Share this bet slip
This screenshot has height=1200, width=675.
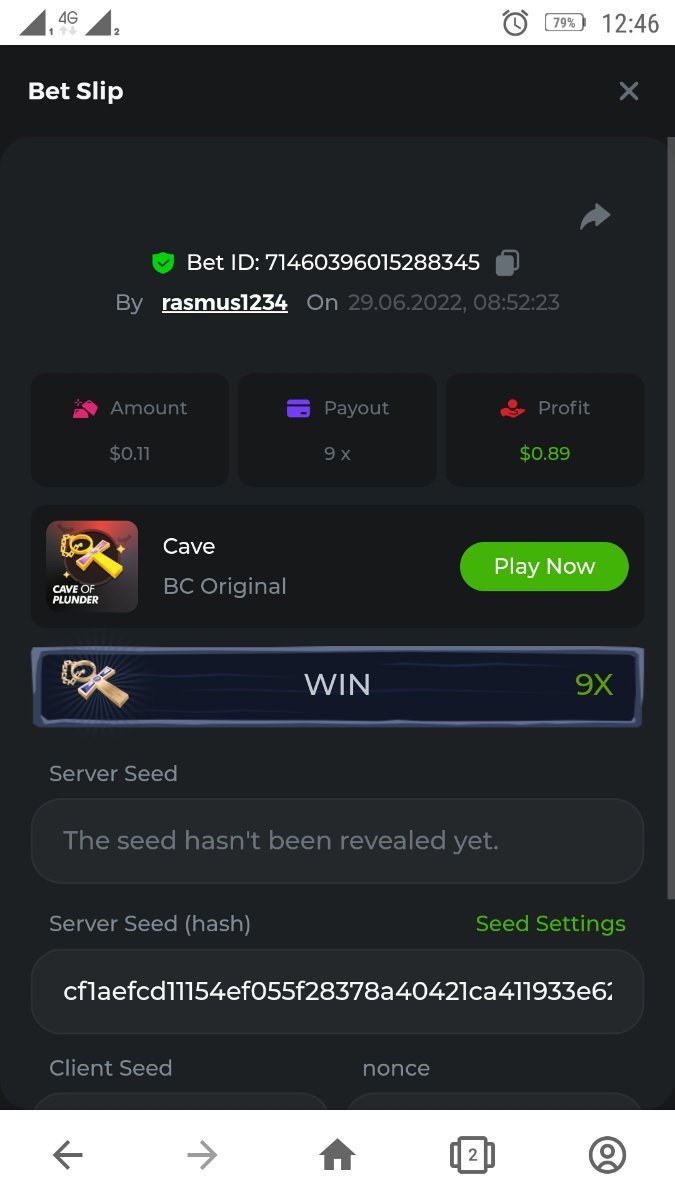(595, 216)
